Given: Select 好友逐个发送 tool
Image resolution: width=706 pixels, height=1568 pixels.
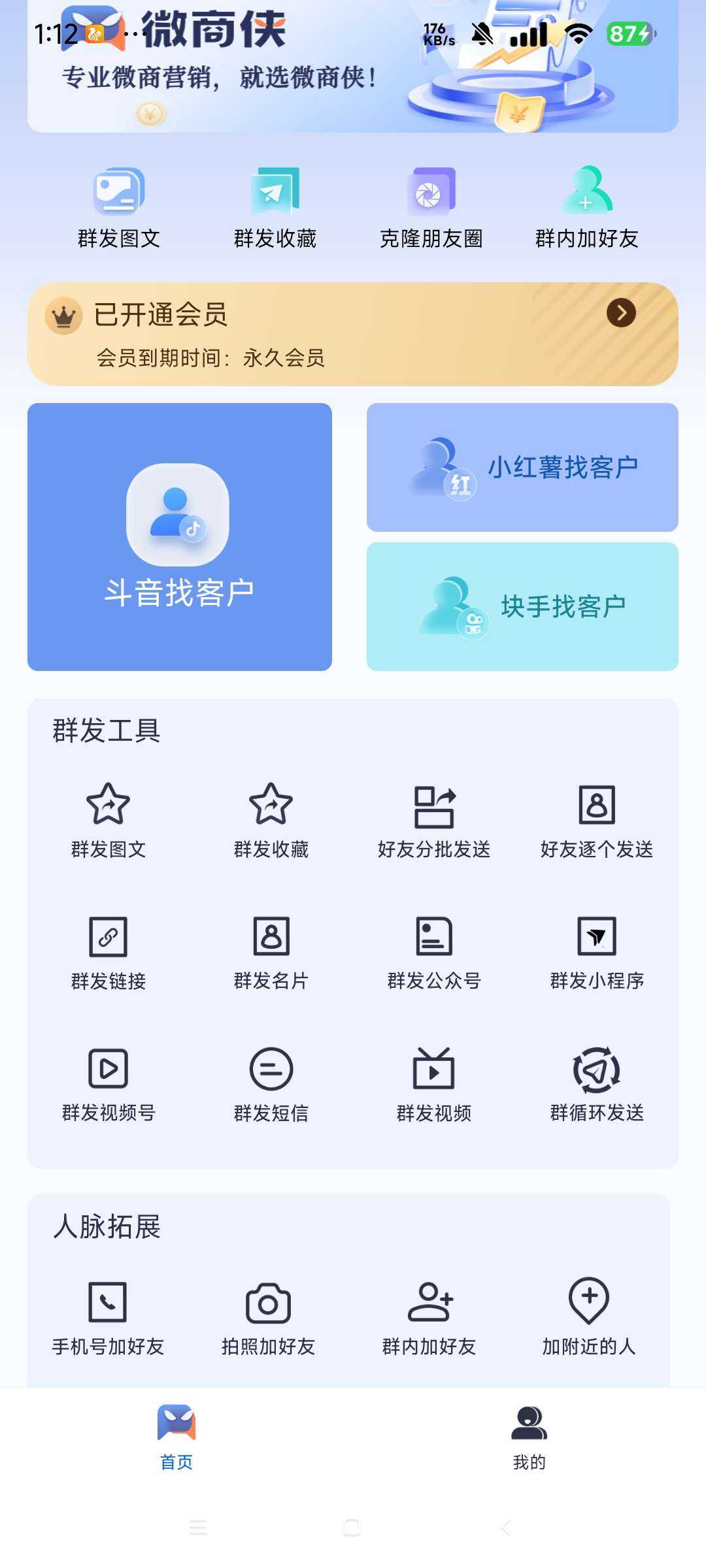Looking at the screenshot, I should tap(596, 821).
